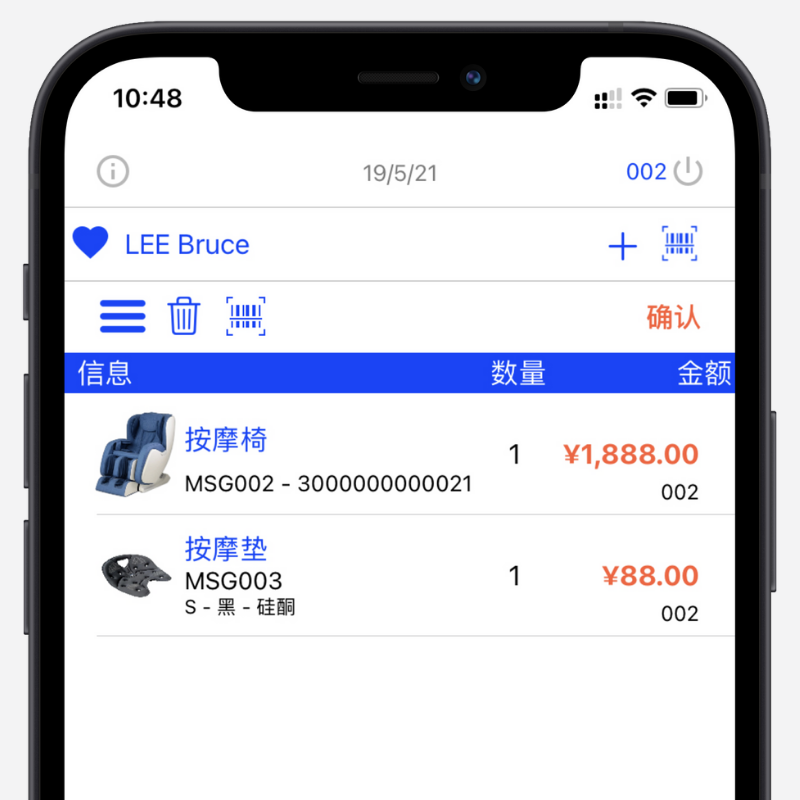Tap 确认 to confirm the order

673,318
